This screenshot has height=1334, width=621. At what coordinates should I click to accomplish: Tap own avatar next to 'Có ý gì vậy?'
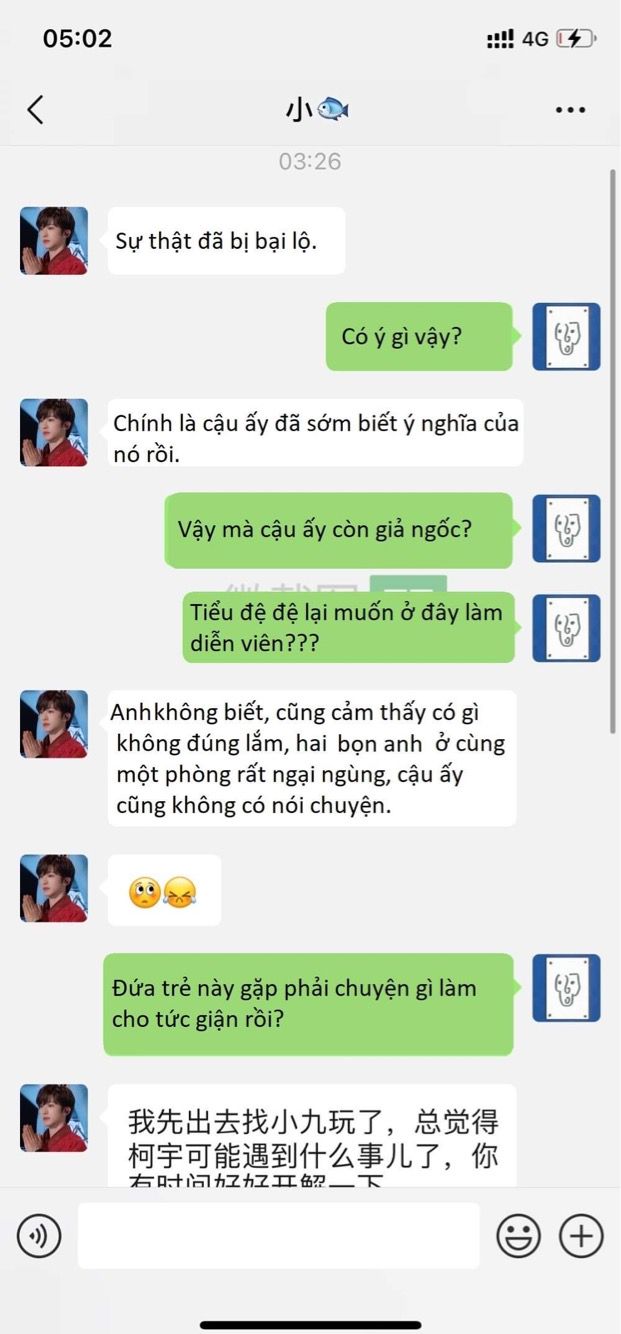click(566, 337)
